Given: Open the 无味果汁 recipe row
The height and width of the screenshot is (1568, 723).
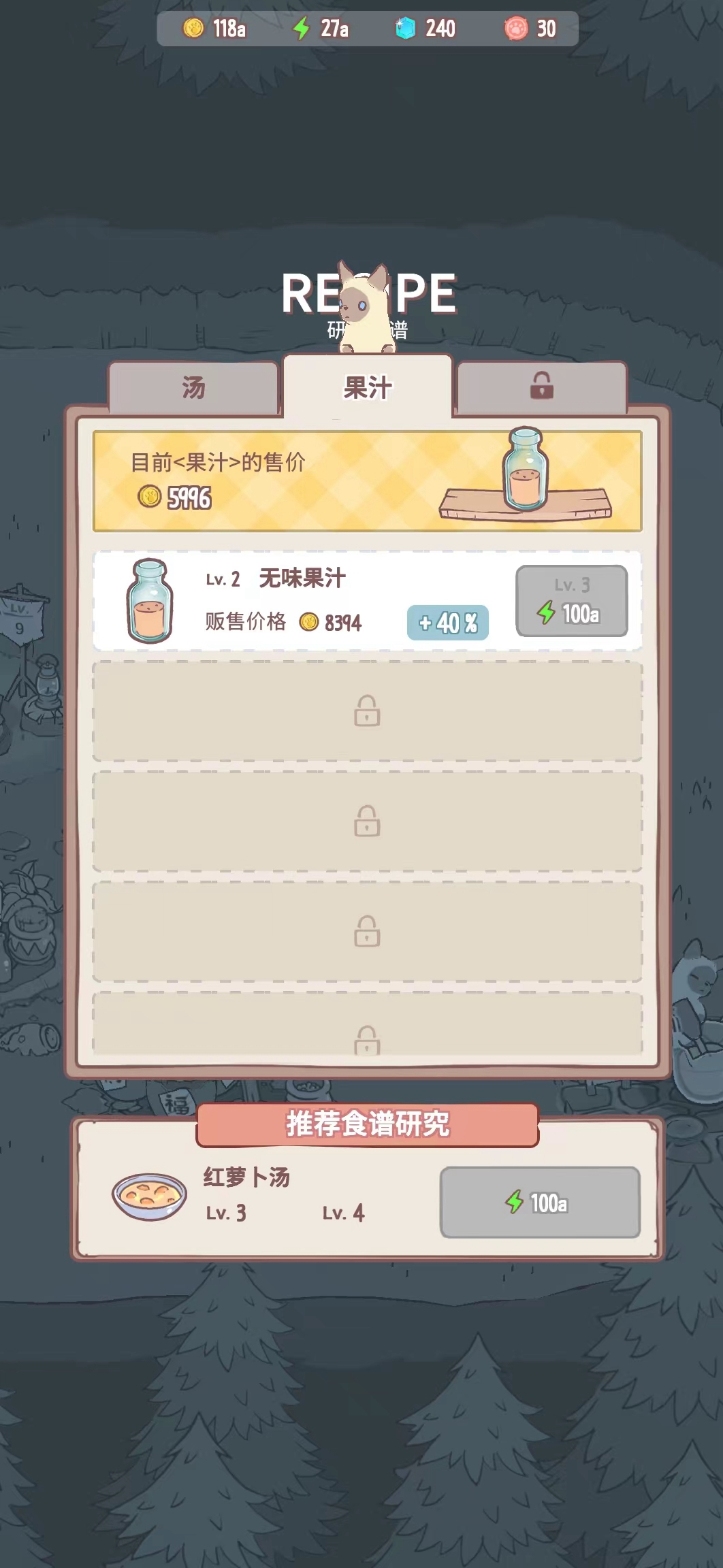Looking at the screenshot, I should pos(300,601).
